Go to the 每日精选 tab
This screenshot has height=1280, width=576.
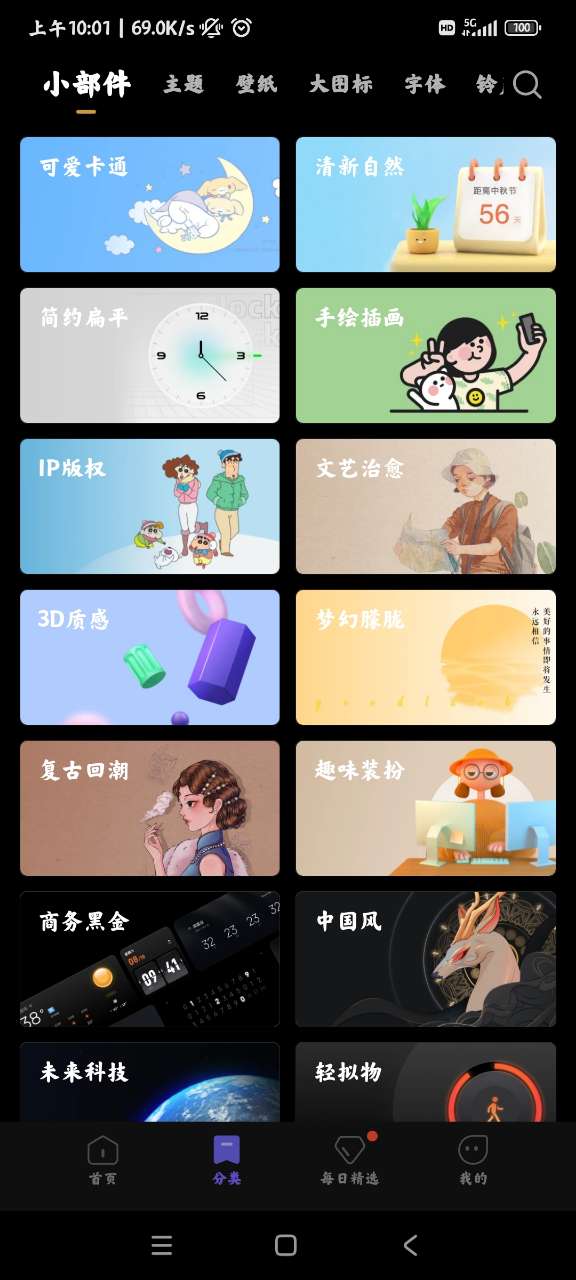pyautogui.click(x=349, y=1161)
